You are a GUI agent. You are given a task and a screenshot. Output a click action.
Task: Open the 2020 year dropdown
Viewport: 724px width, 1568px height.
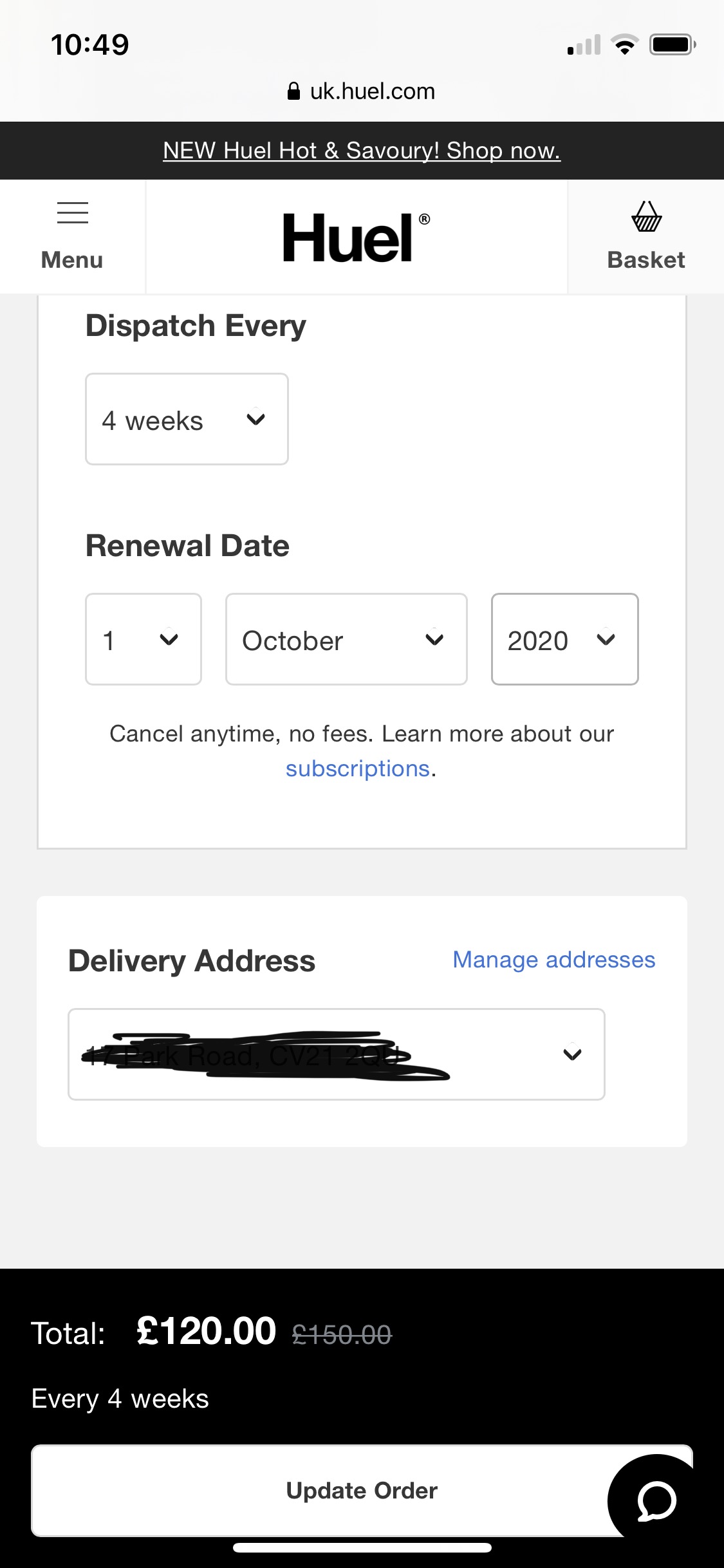(x=565, y=639)
